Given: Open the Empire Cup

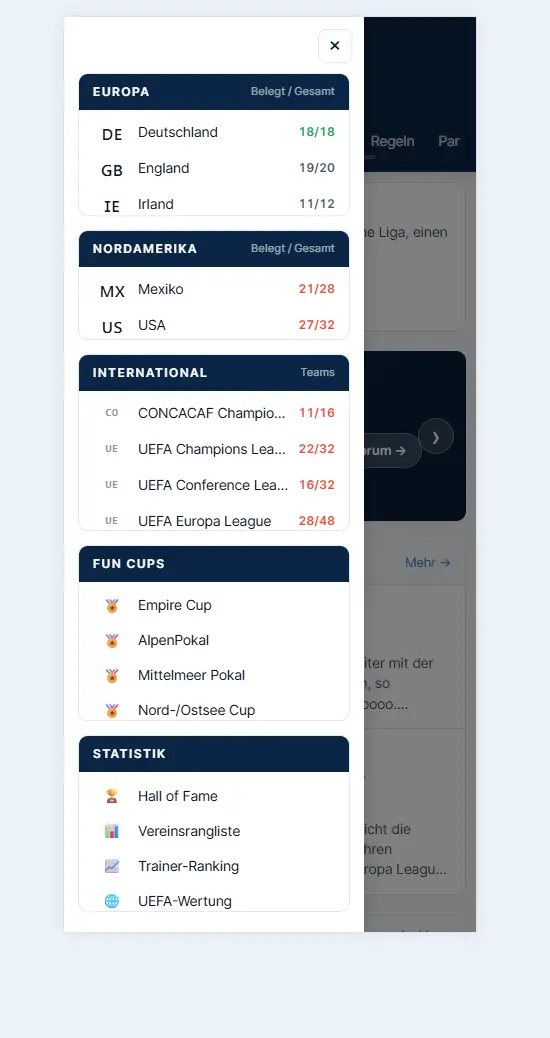Looking at the screenshot, I should click(214, 605).
